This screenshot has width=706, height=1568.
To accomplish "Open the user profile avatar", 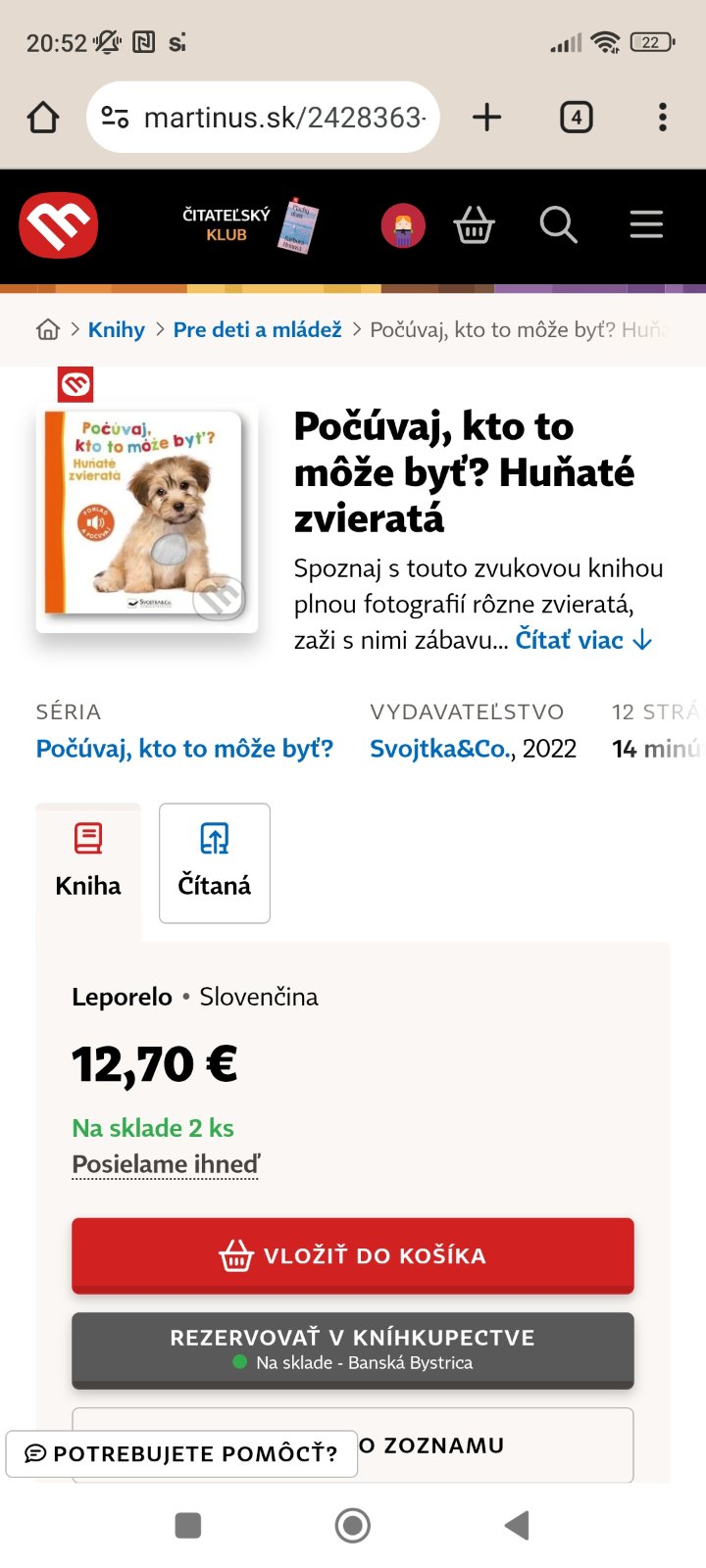I will (403, 226).
